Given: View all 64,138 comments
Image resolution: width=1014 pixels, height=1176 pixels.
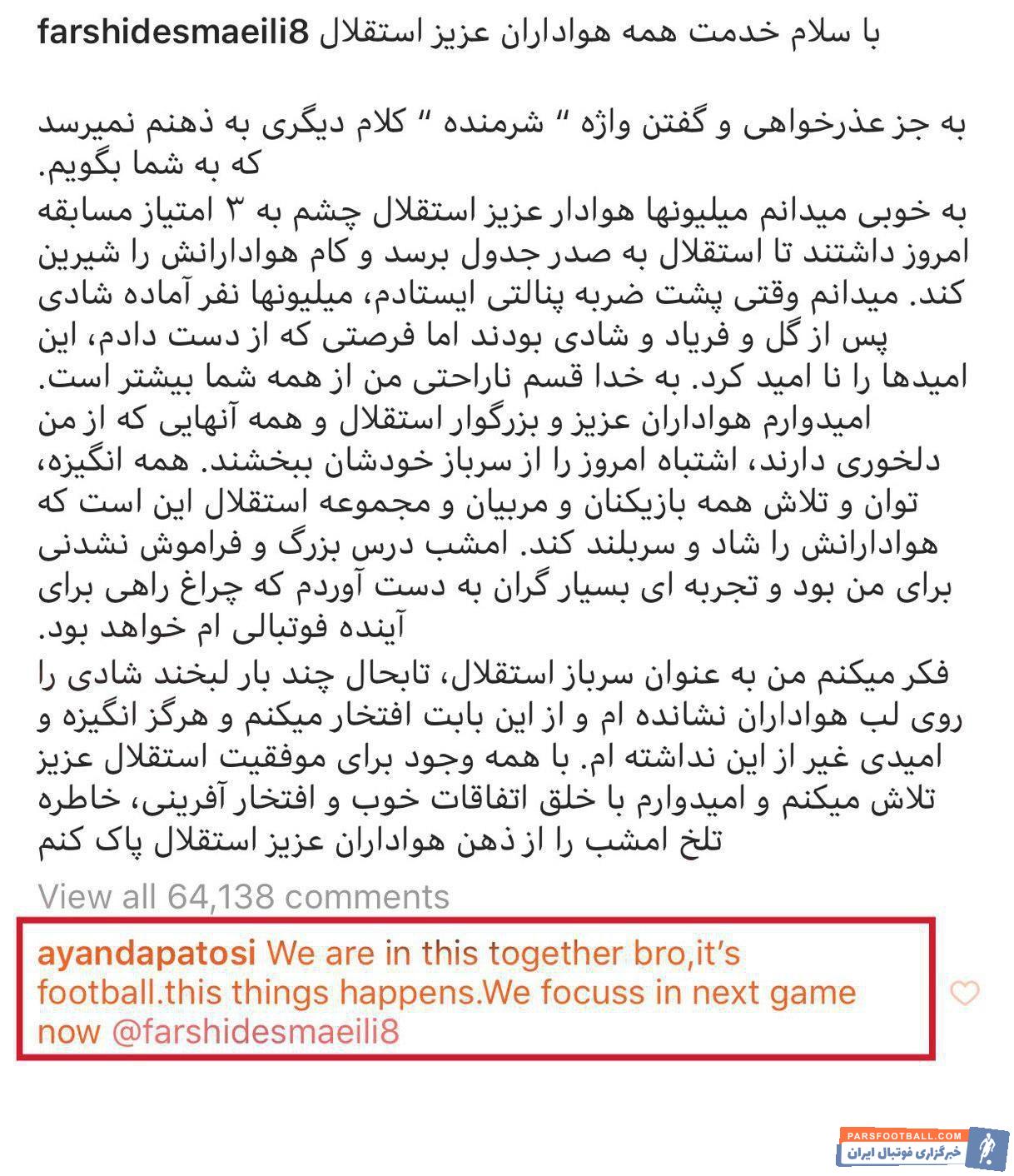Looking at the screenshot, I should tap(243, 896).
